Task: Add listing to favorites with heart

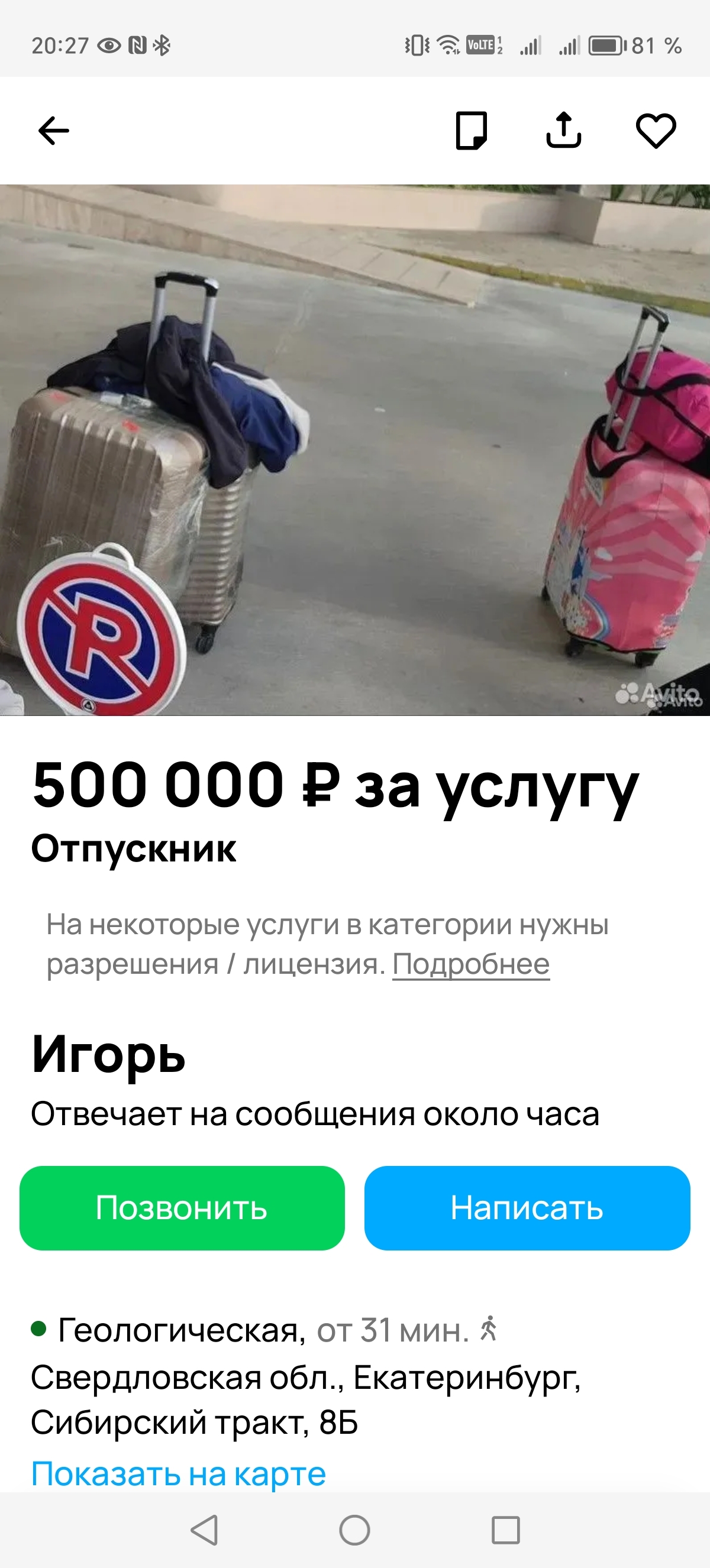Action: (656, 130)
